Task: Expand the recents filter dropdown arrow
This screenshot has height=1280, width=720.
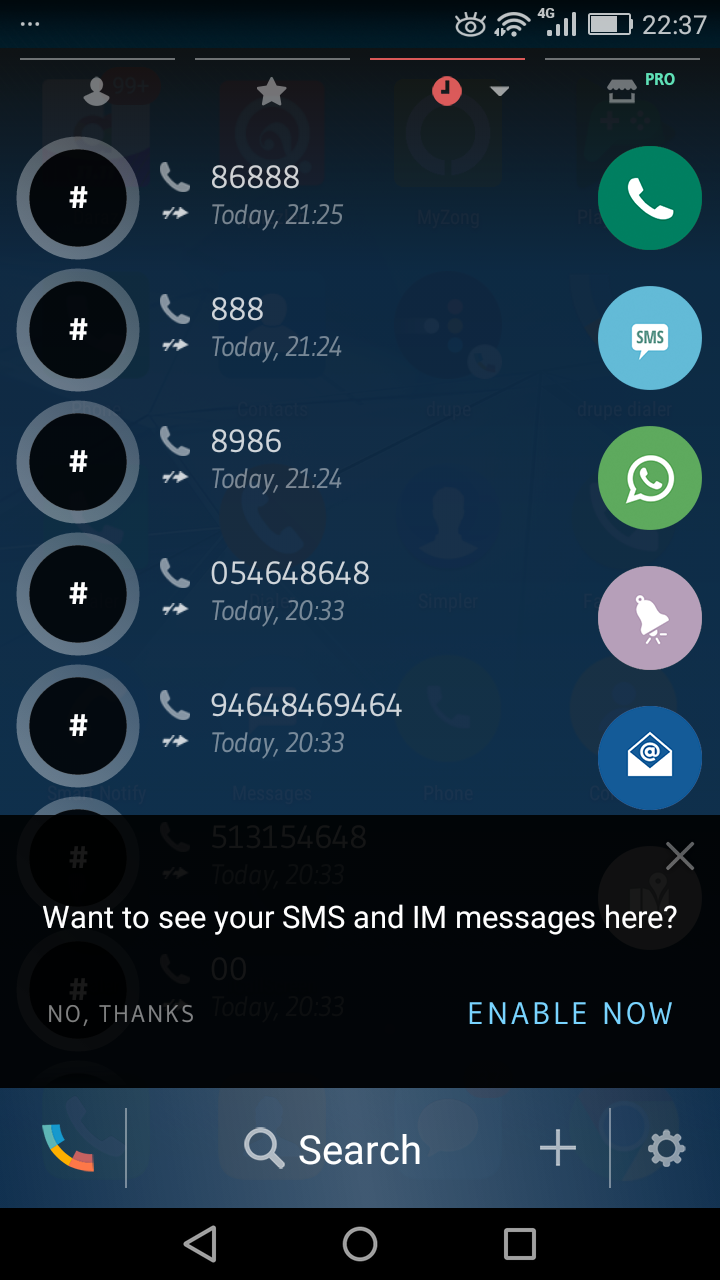Action: click(500, 92)
